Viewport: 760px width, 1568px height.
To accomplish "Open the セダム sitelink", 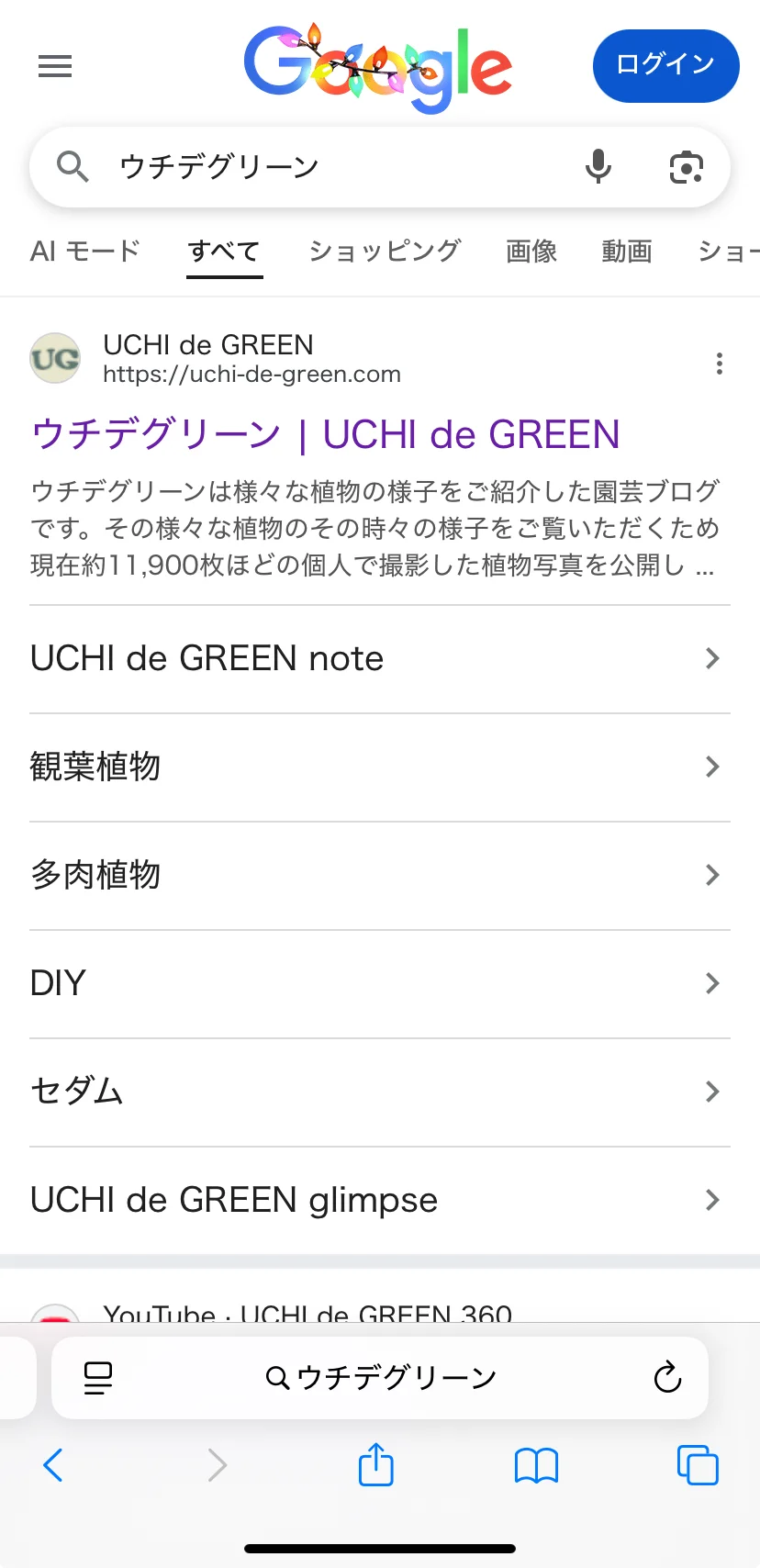I will 378,1092.
